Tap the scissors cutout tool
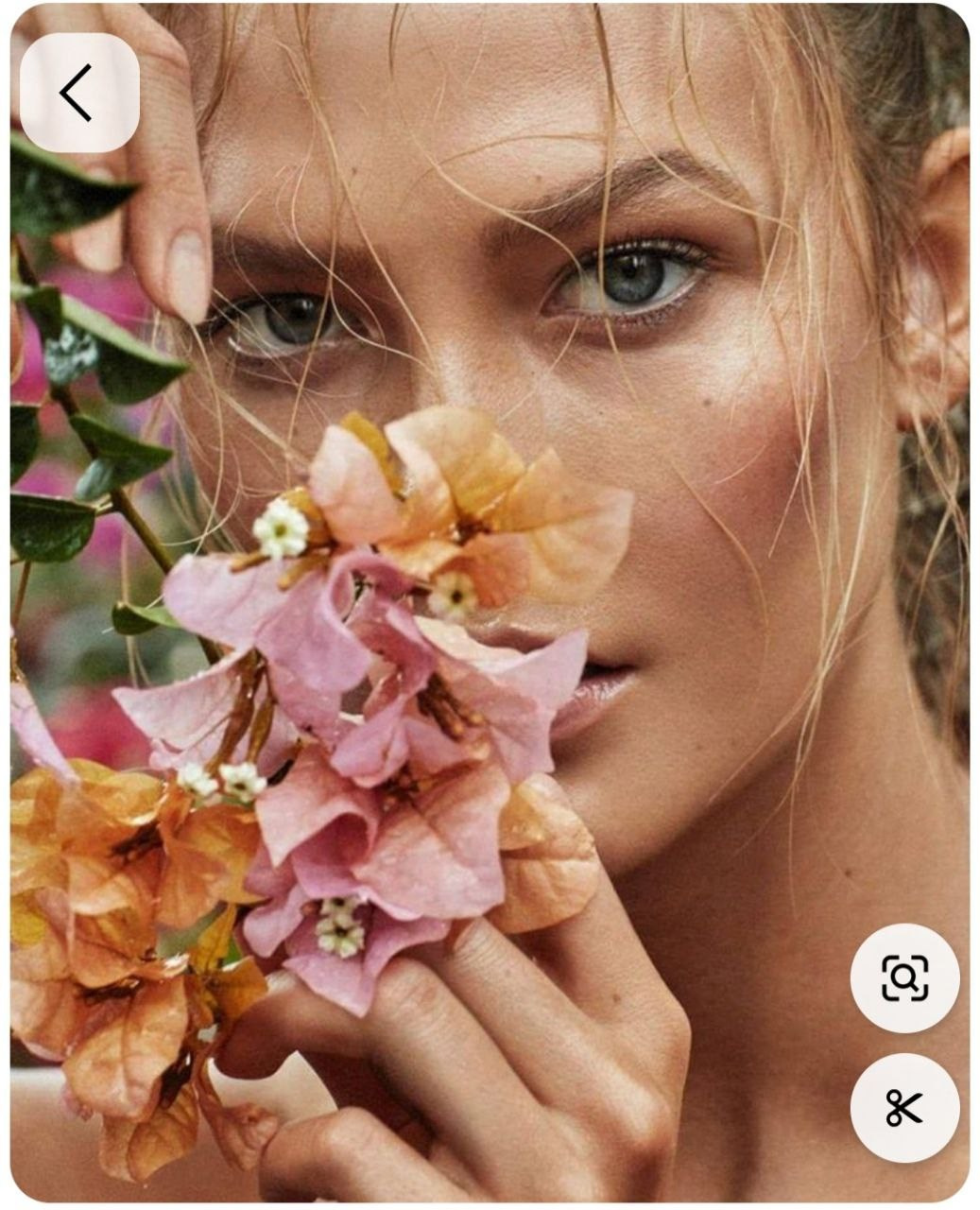The width and height of the screenshot is (980, 1210). click(x=904, y=1107)
